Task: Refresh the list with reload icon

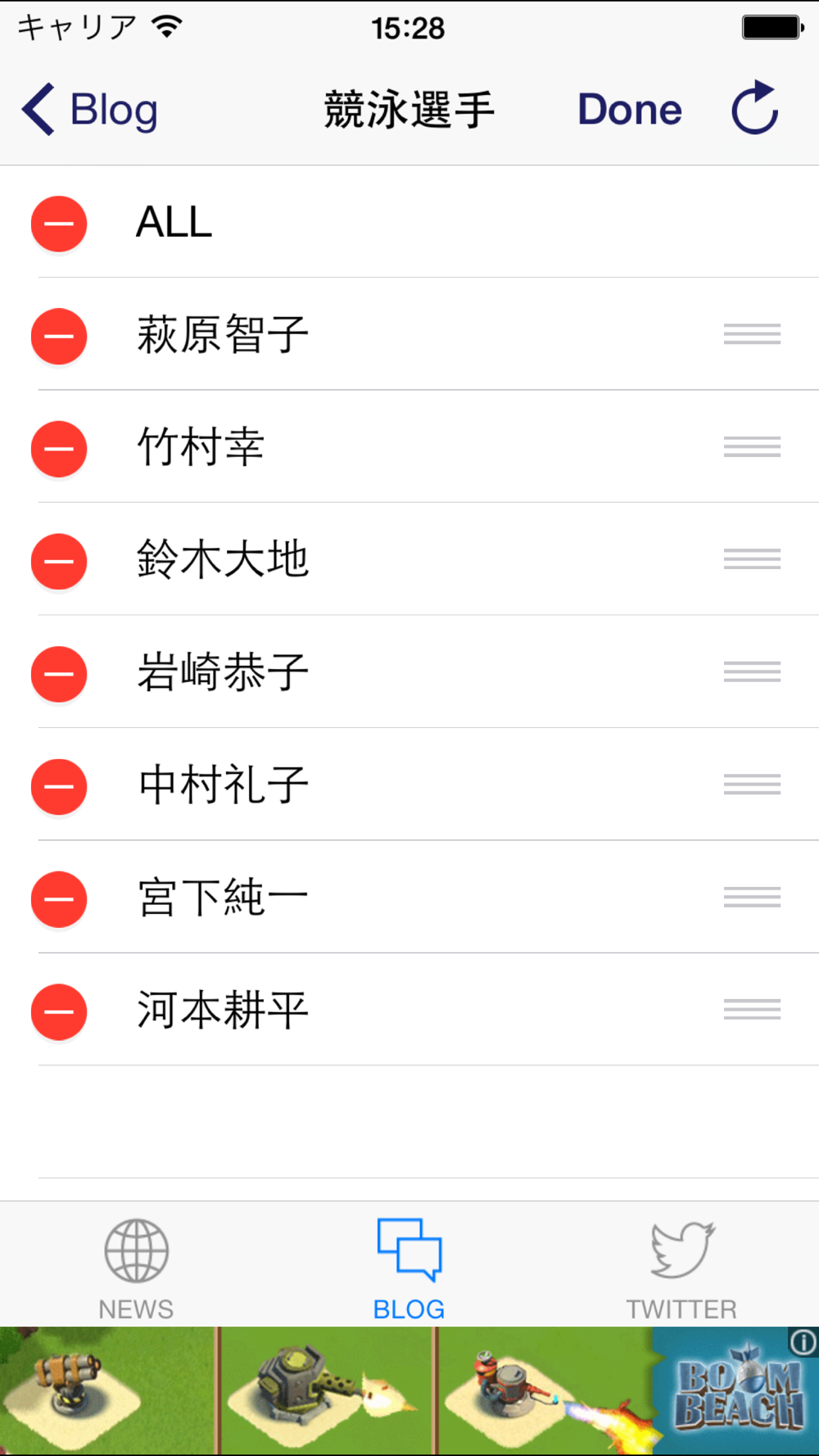Action: tap(754, 108)
